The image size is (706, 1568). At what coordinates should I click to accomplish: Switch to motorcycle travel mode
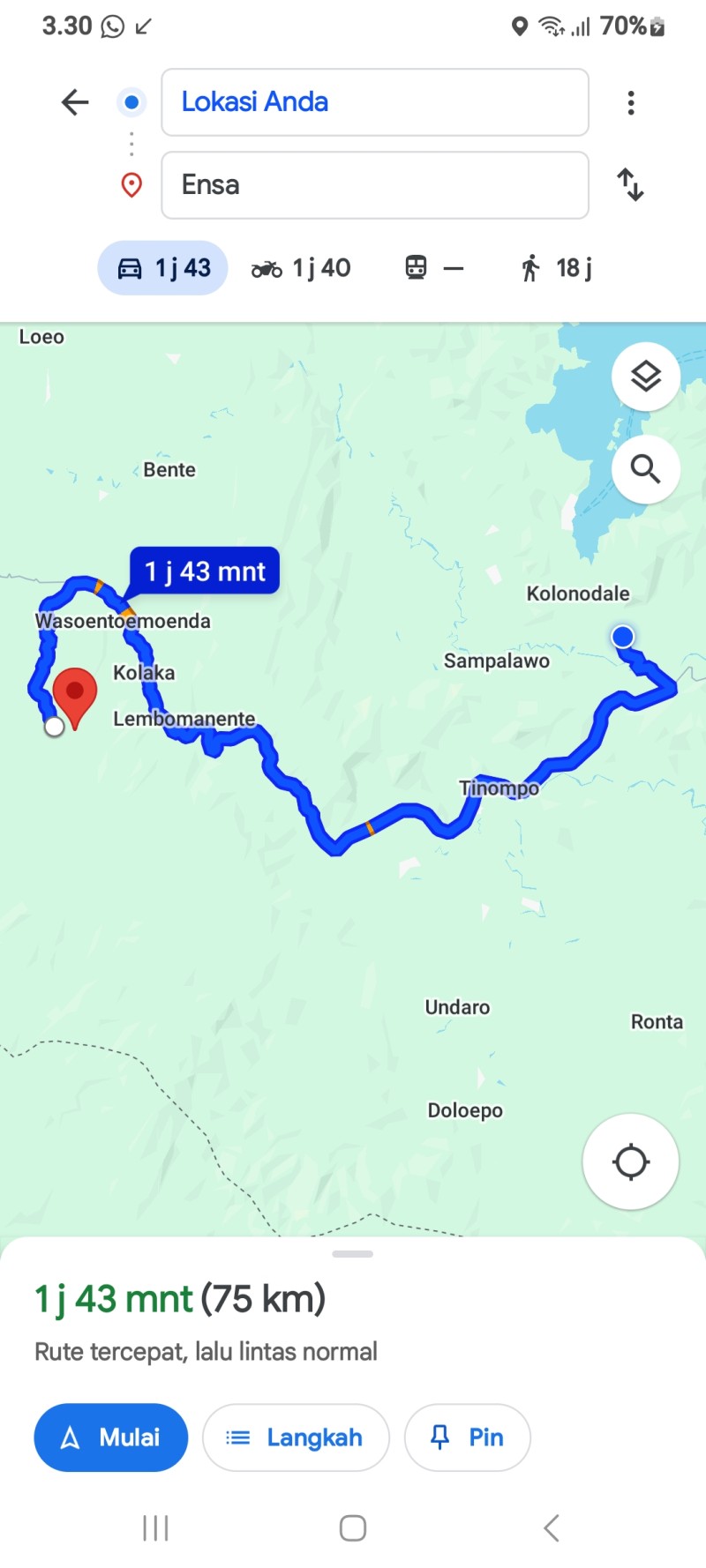click(302, 267)
